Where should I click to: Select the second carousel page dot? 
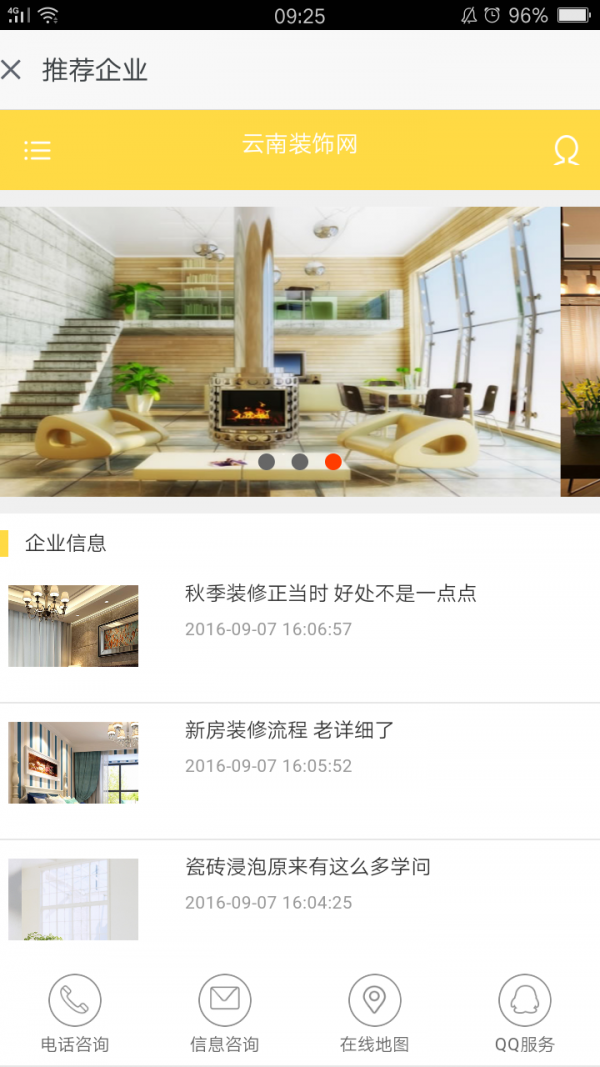pos(300,462)
